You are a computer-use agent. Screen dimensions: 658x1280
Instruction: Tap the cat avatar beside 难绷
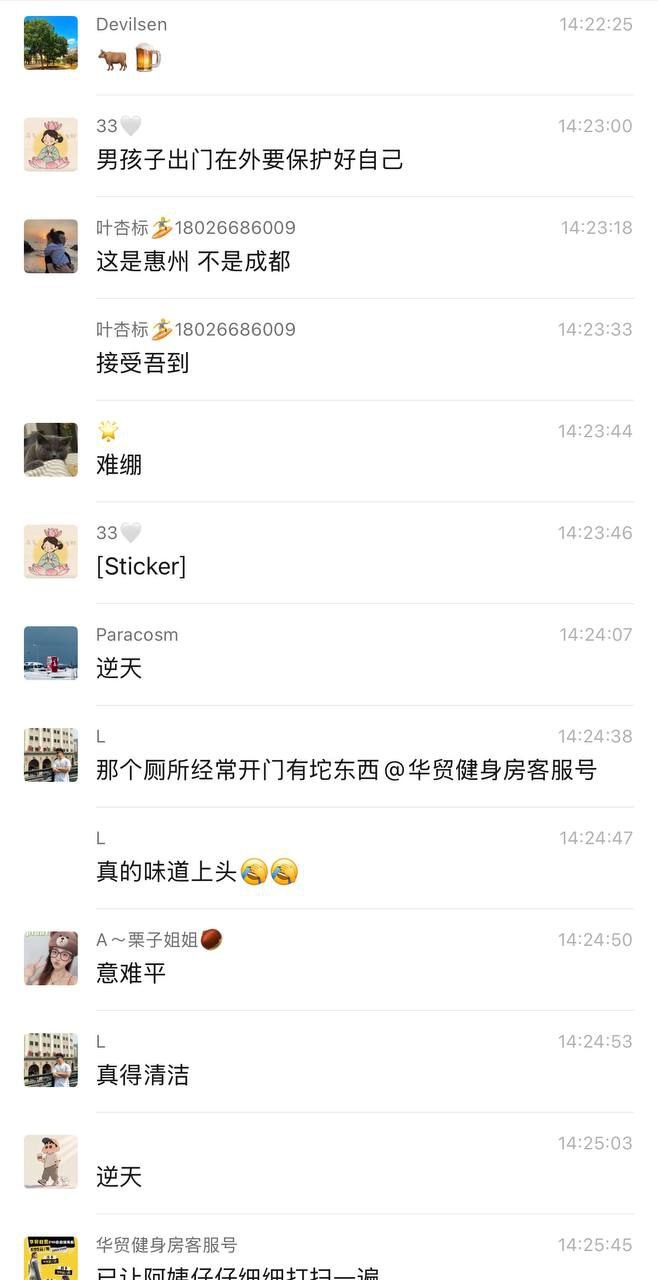point(51,449)
